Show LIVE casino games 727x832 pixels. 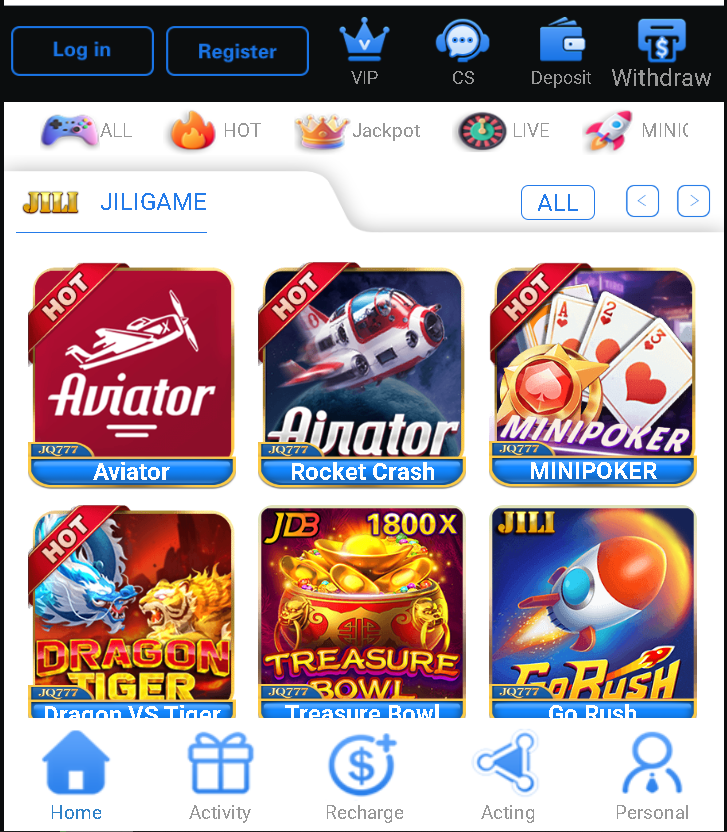click(504, 131)
